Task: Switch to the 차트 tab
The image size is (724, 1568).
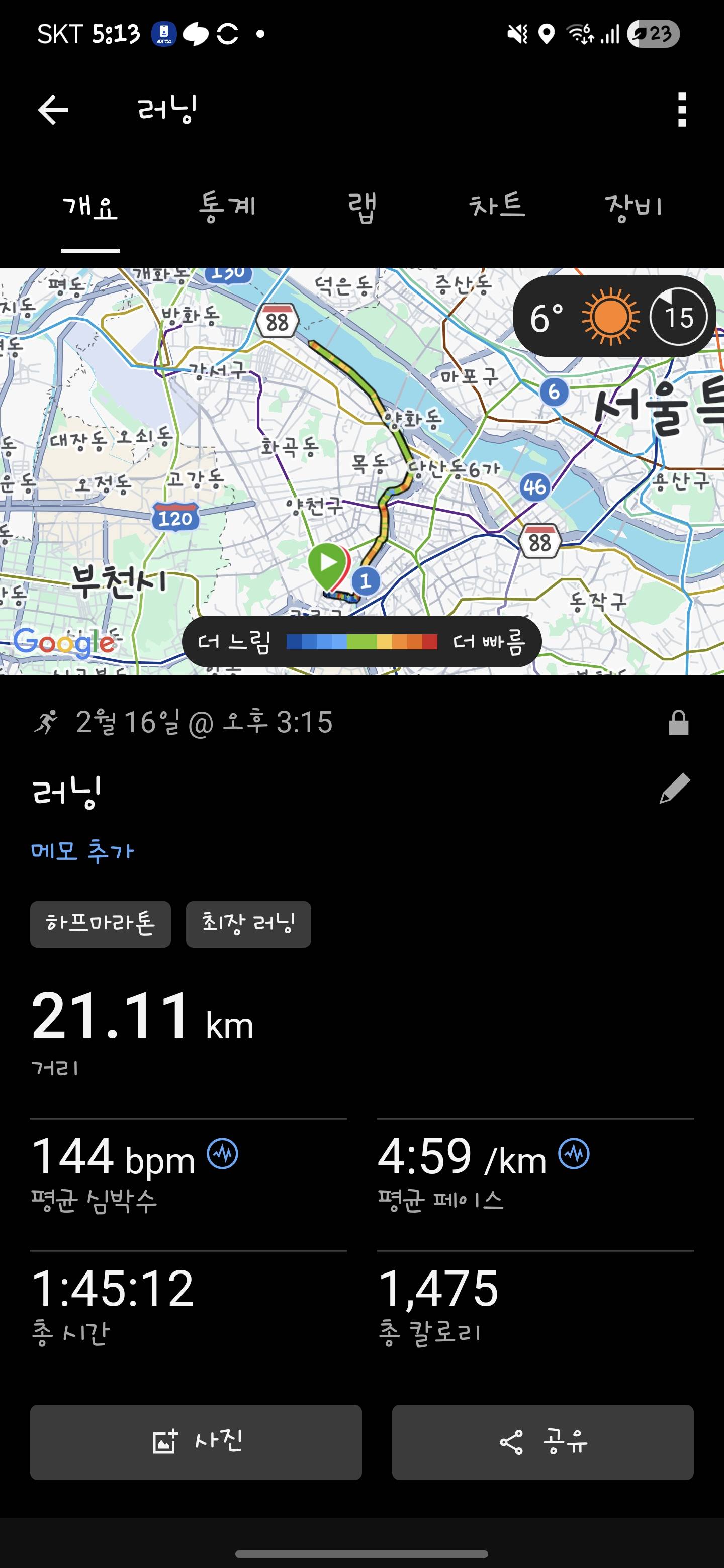Action: 498,207
